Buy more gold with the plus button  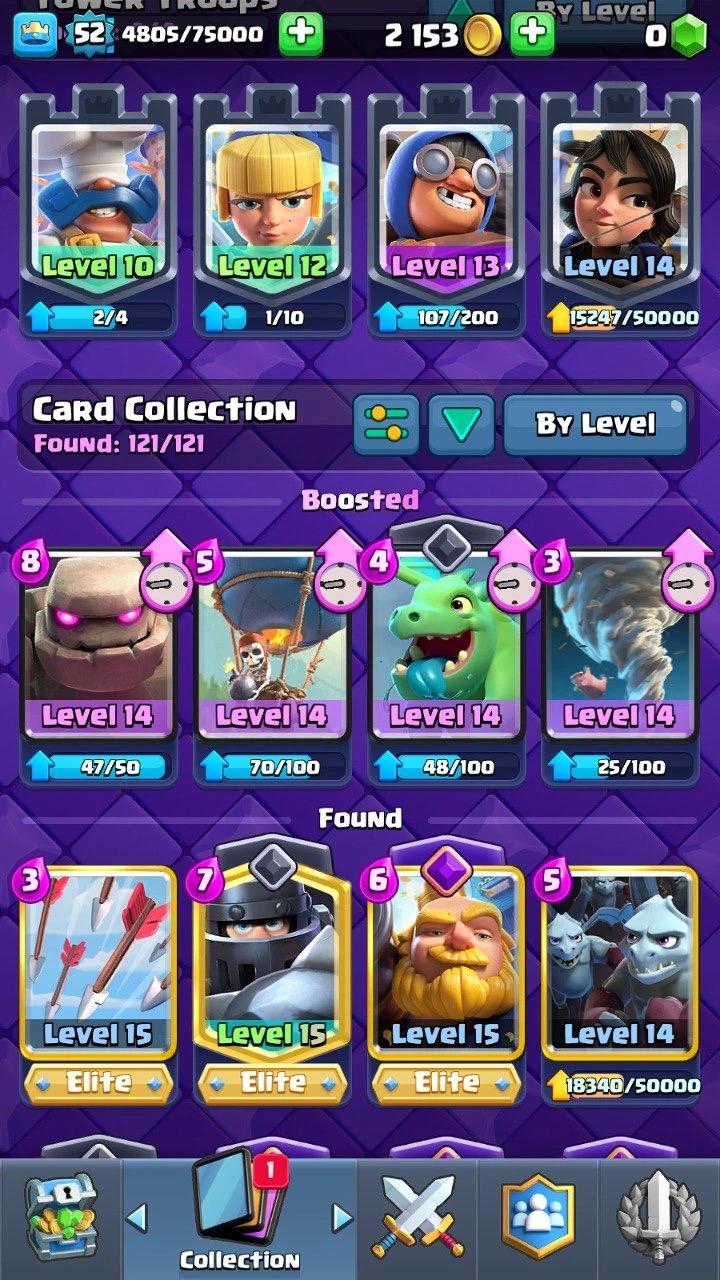coord(533,36)
